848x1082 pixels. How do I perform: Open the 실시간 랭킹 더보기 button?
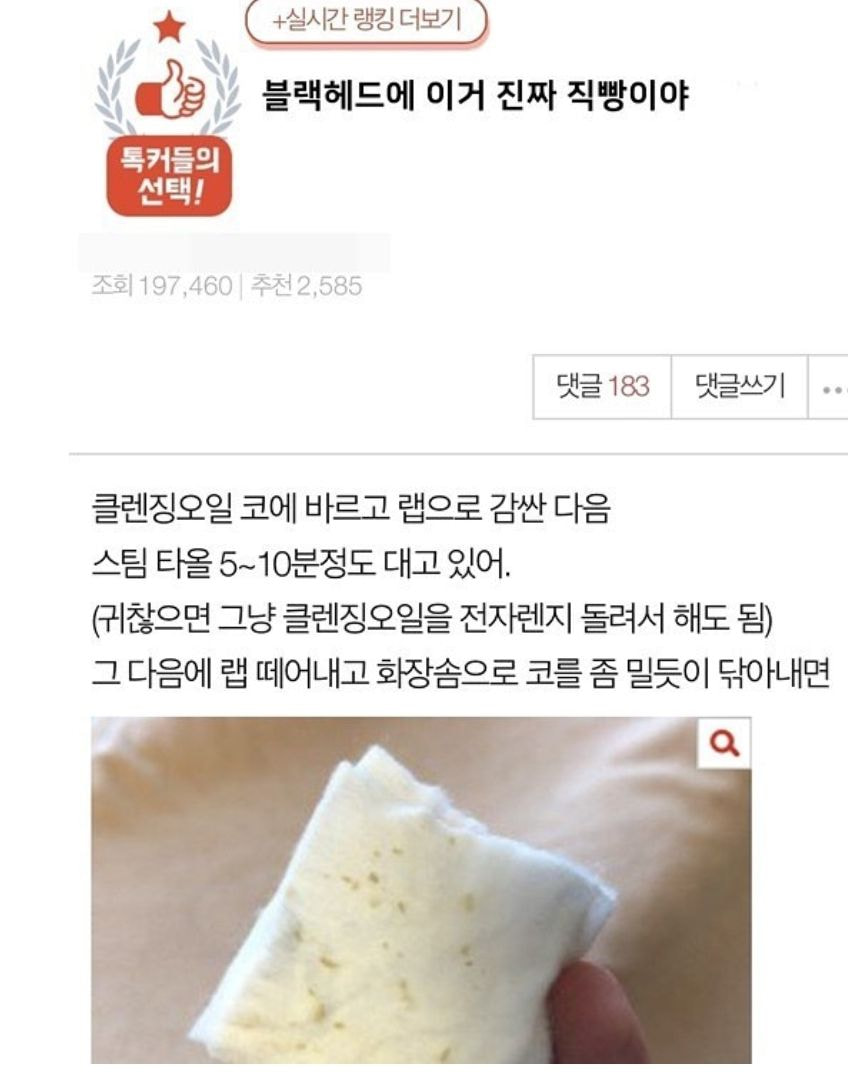pyautogui.click(x=367, y=20)
